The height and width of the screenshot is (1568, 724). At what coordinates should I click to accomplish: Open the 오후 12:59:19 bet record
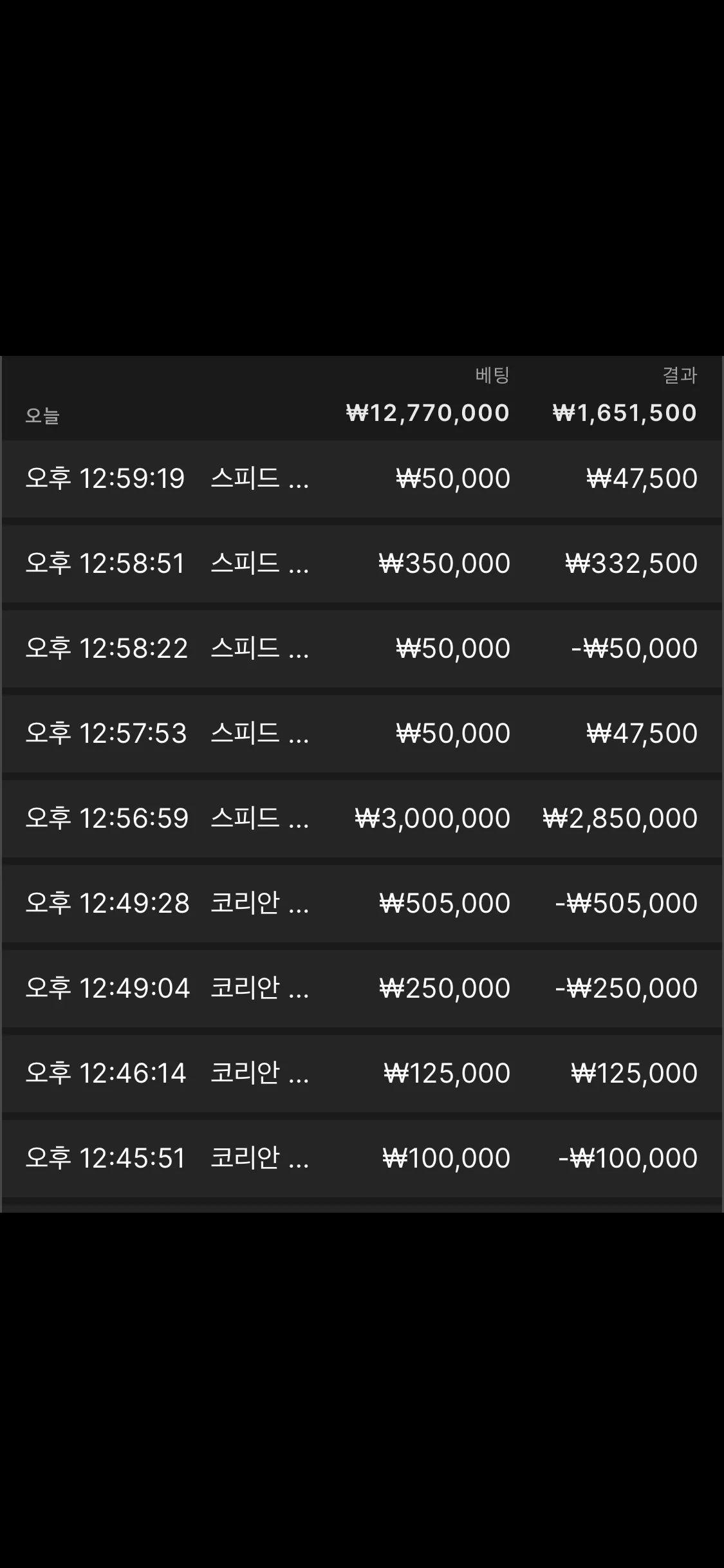point(362,479)
